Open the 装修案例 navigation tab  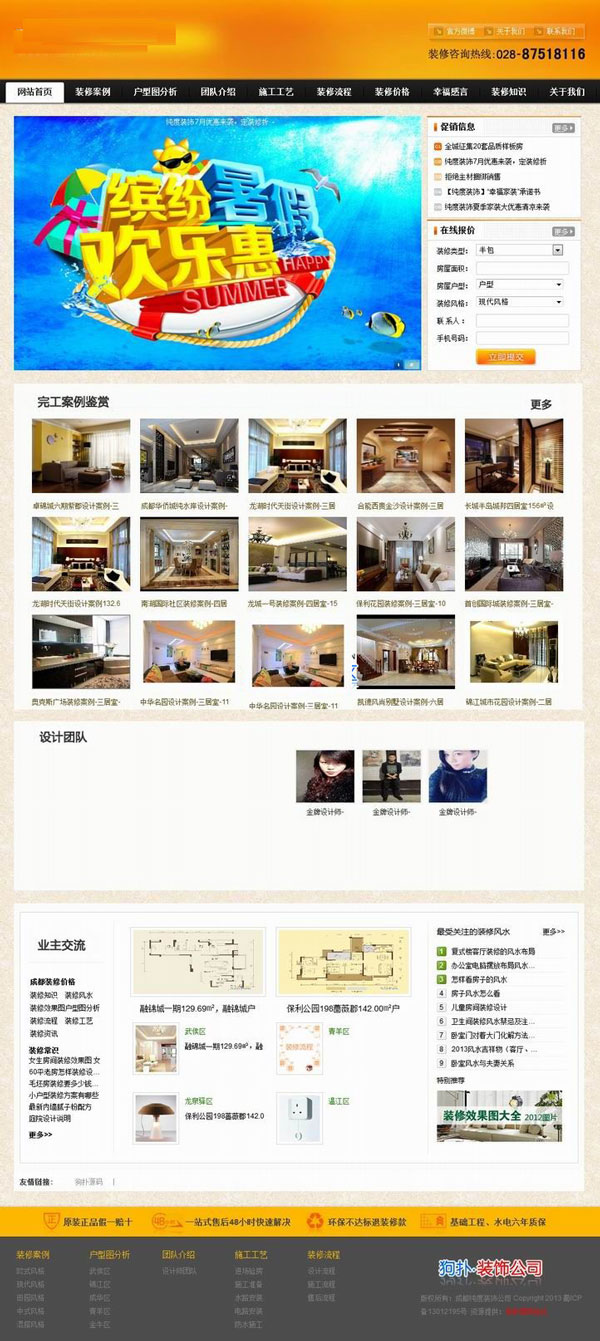(x=93, y=92)
